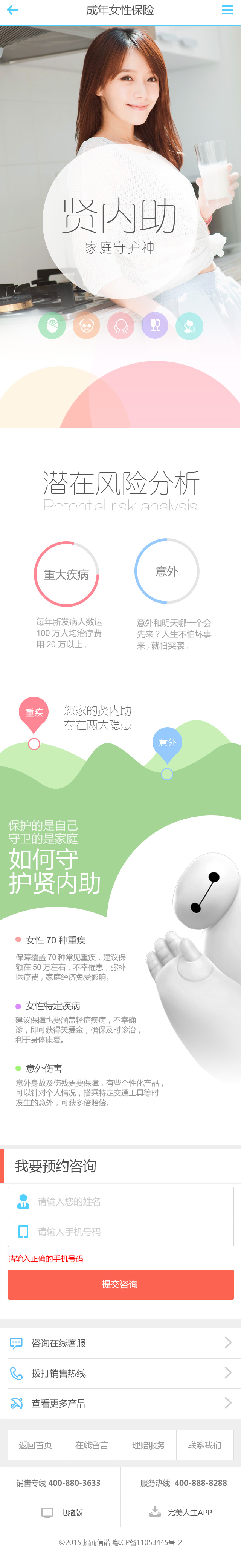241x1568 pixels.
Task: Open 联系我们 contact page
Action: pos(204,1445)
